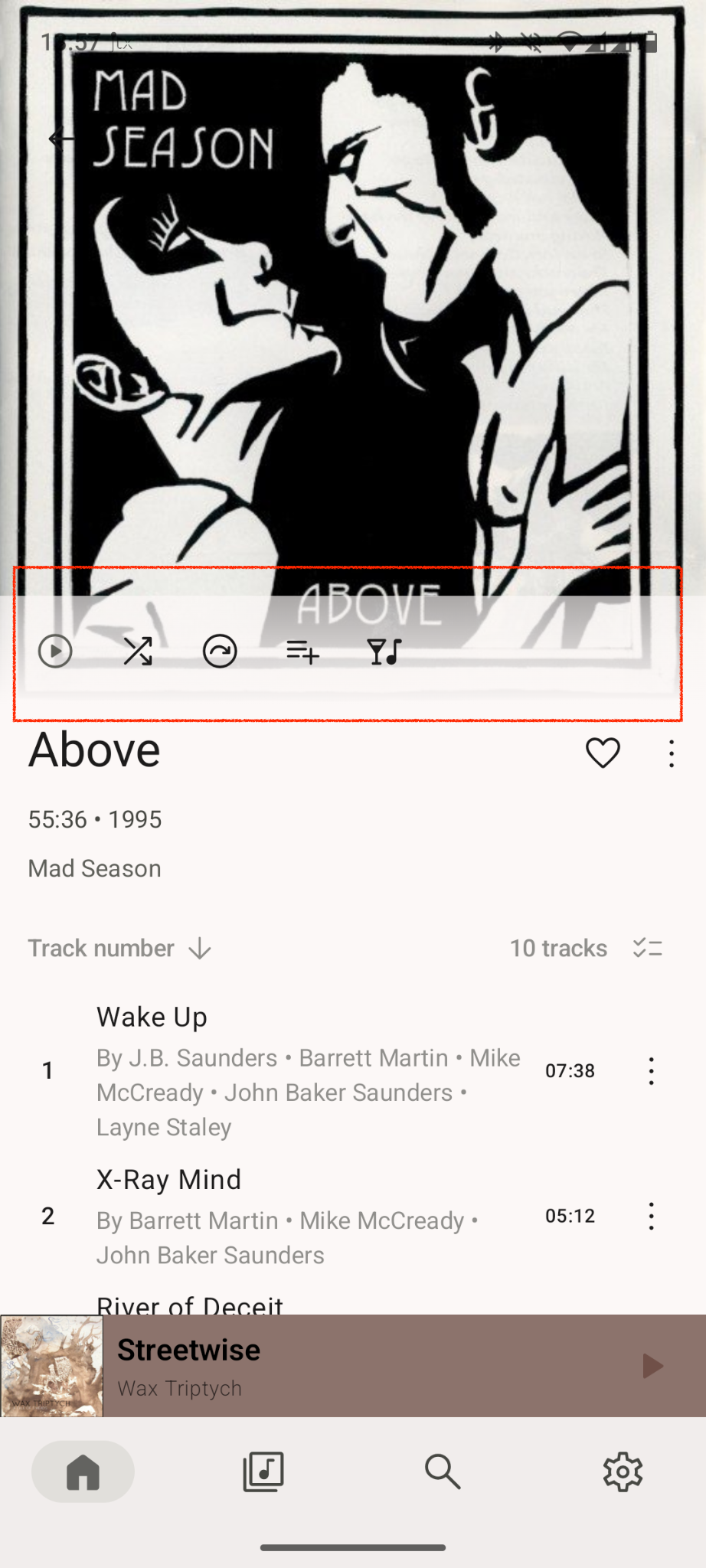This screenshot has height=1568, width=706.
Task: Switch to the Library tab
Action: click(263, 1472)
